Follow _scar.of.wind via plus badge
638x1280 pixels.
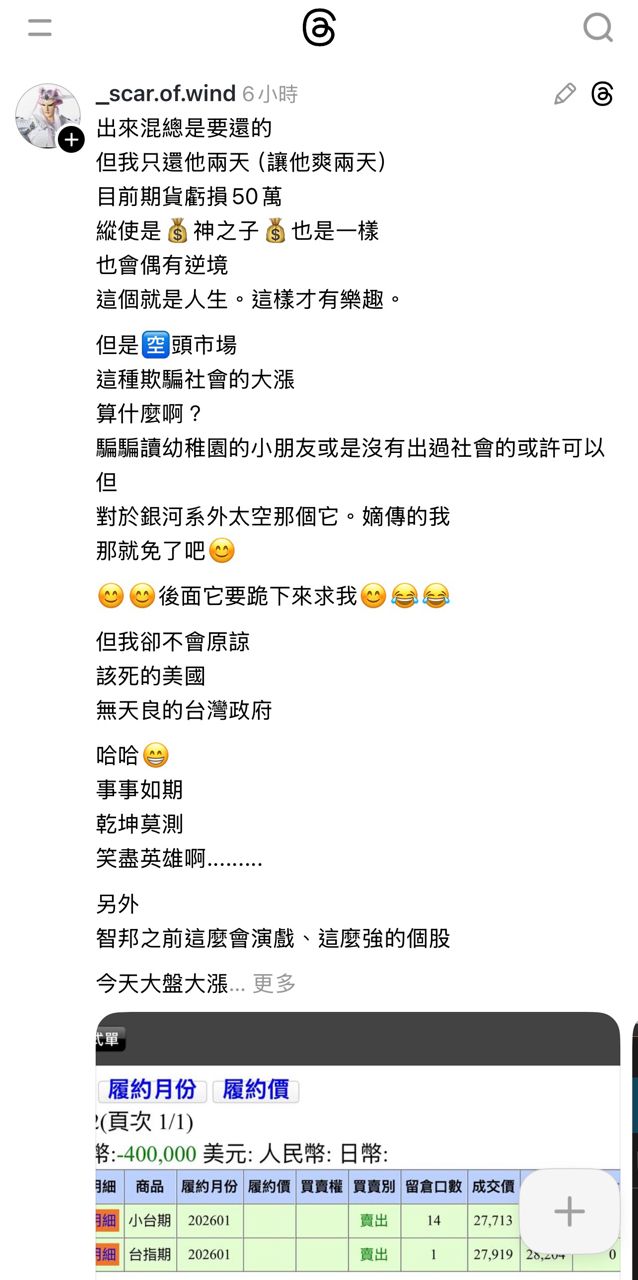coord(71,140)
